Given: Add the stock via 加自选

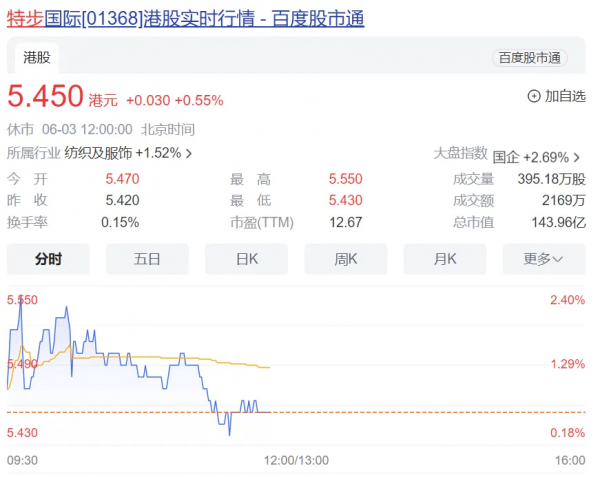Looking at the screenshot, I should [556, 97].
